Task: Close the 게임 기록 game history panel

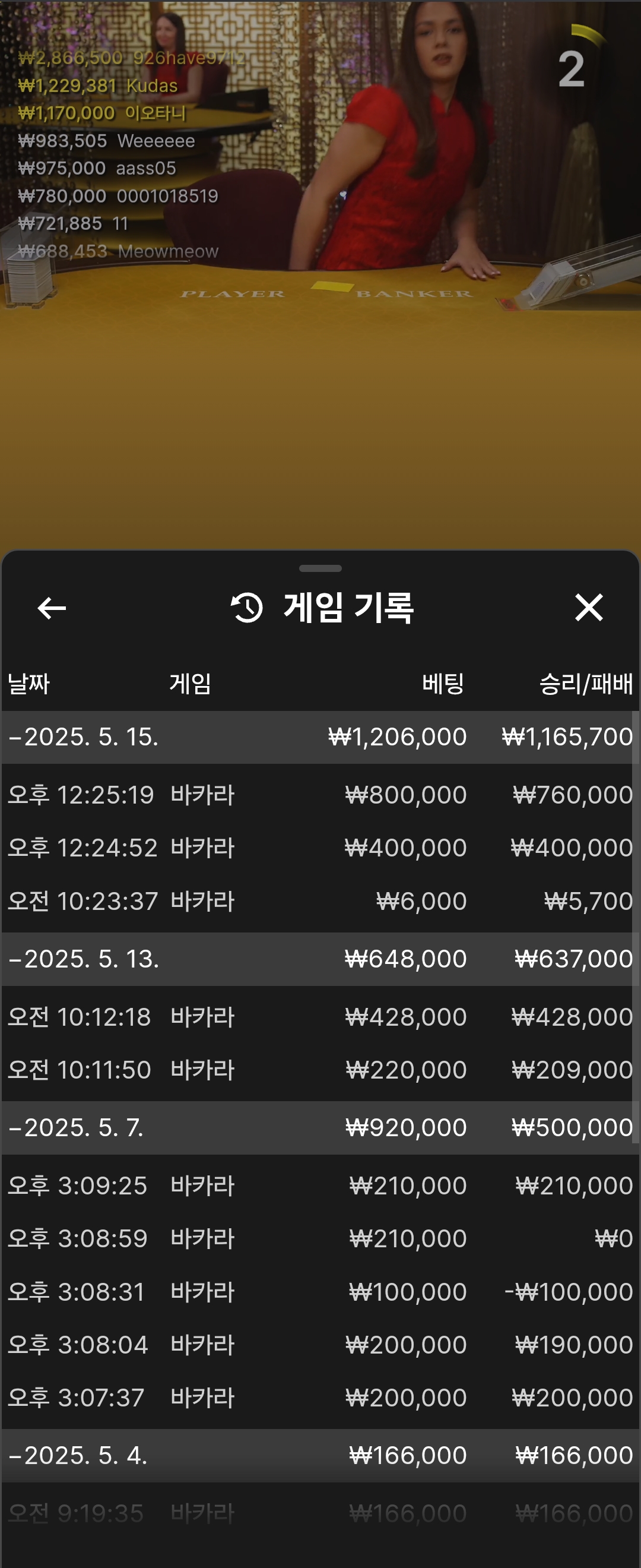Action: 588,608
